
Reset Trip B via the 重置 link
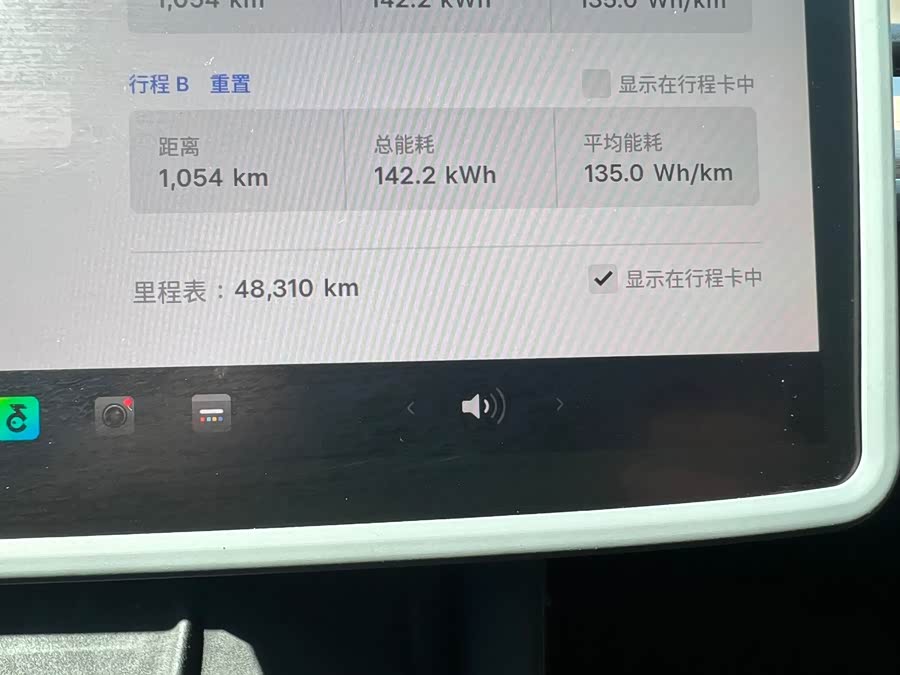(x=230, y=84)
